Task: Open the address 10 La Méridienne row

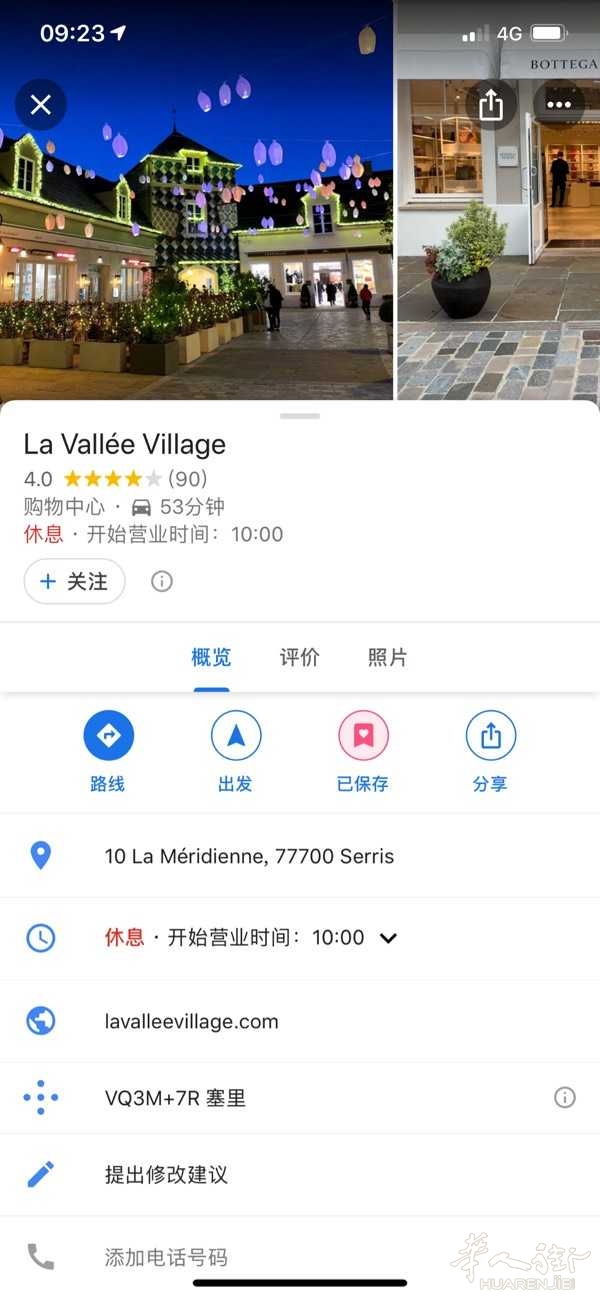Action: coord(300,856)
